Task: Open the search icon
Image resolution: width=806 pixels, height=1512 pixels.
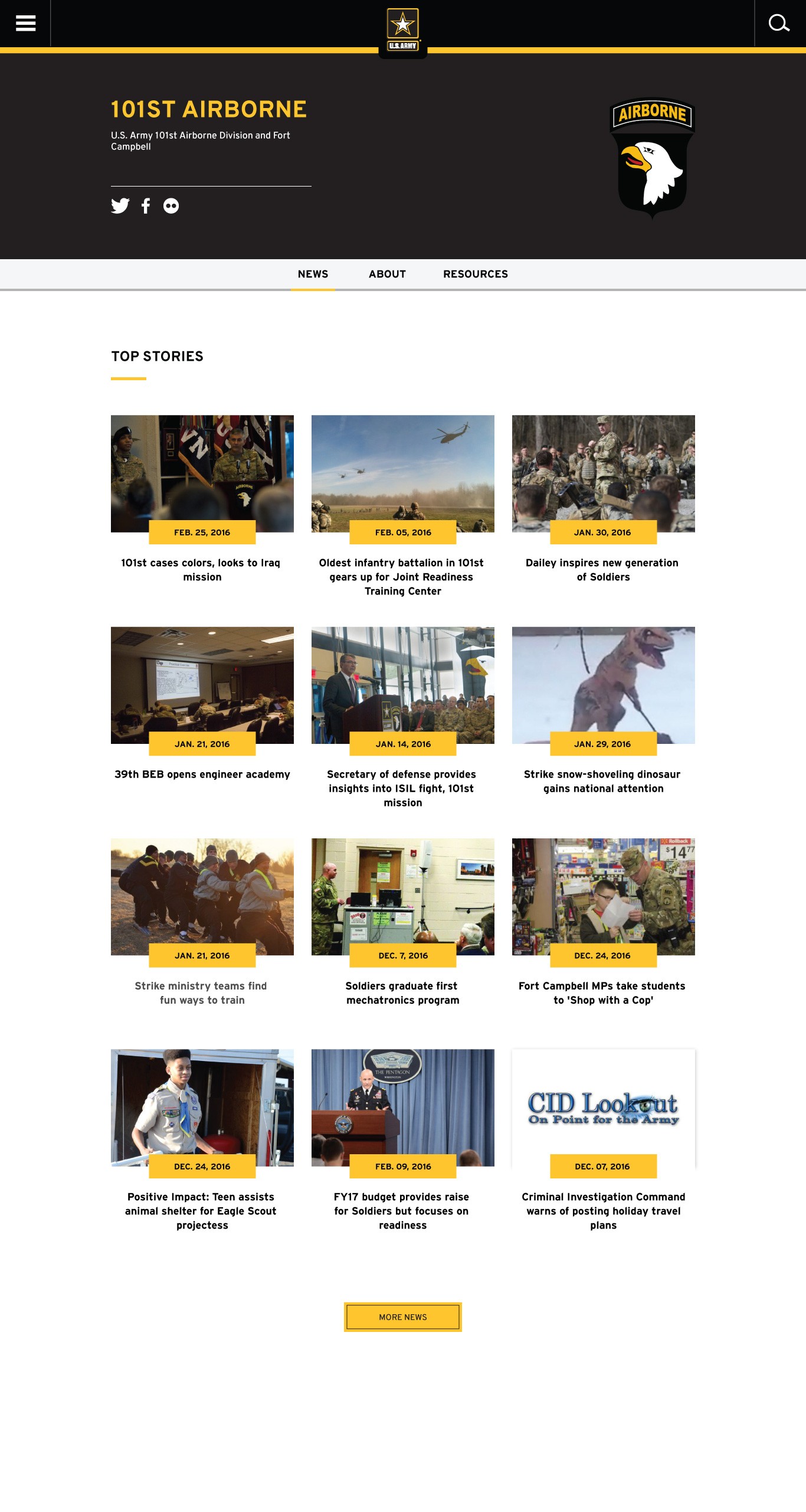Action: coord(779,23)
